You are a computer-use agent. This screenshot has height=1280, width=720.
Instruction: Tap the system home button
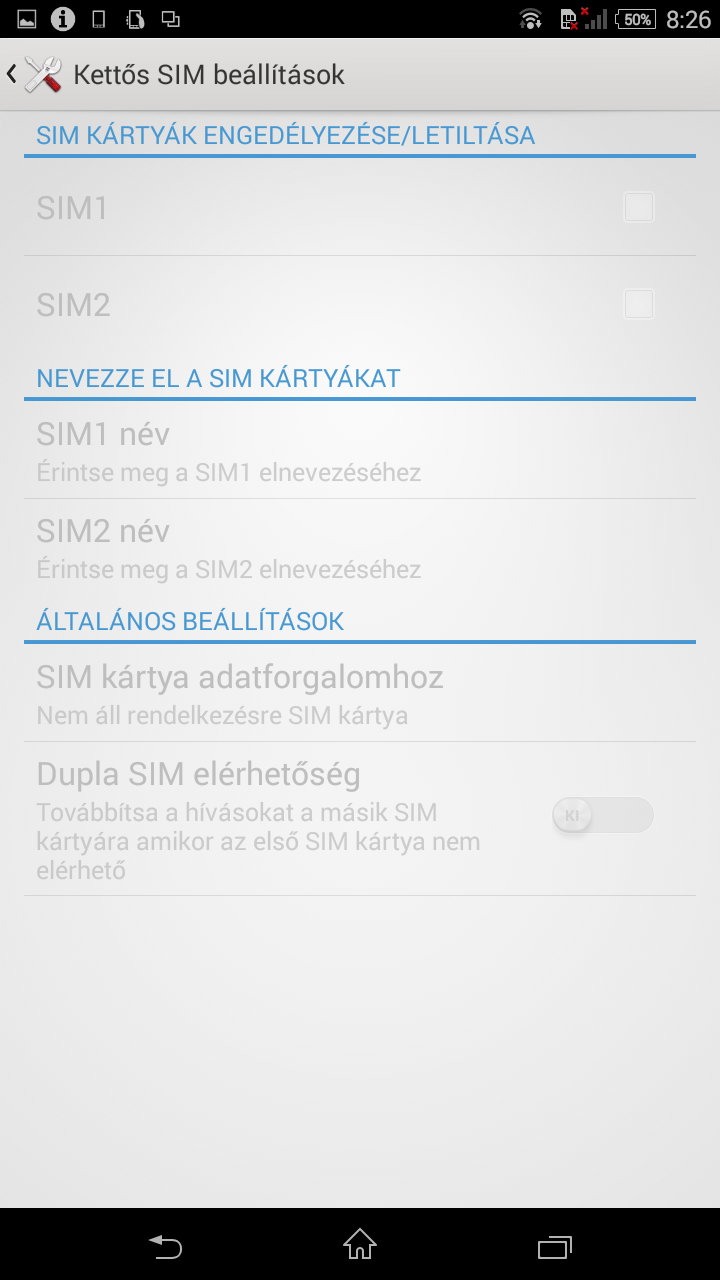click(x=360, y=1245)
